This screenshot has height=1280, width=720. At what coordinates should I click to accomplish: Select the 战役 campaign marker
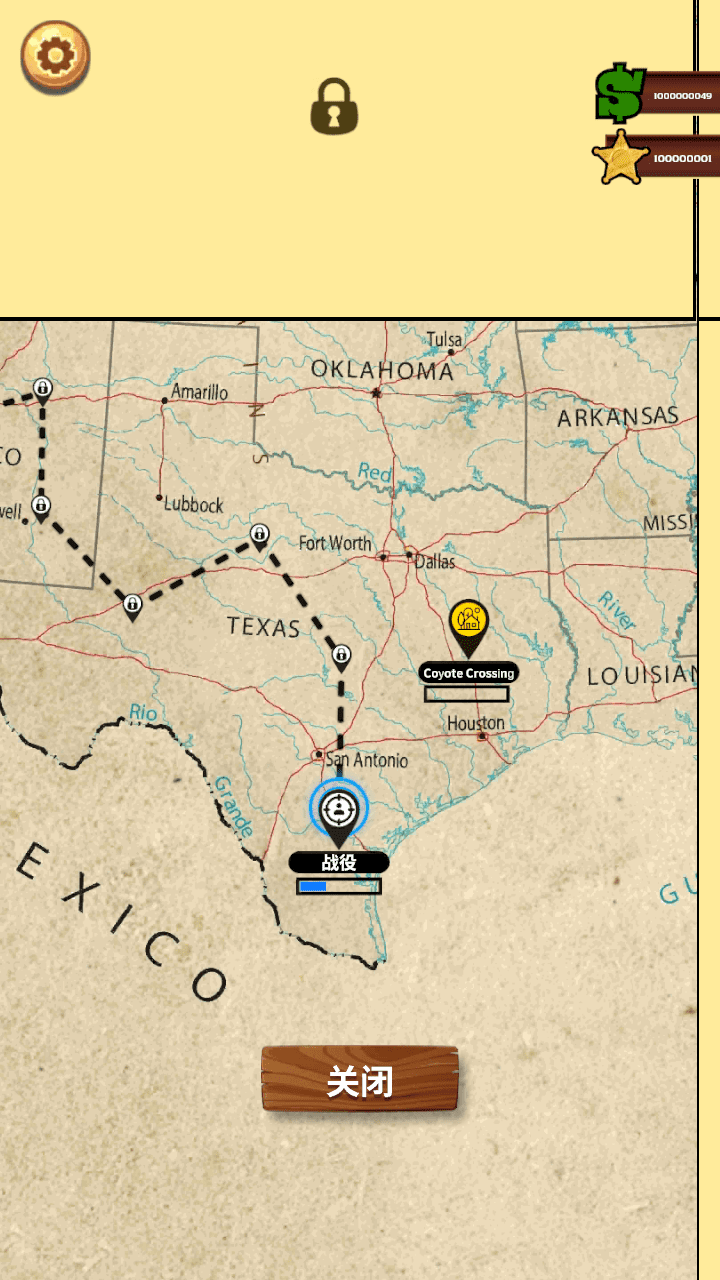tap(339, 812)
